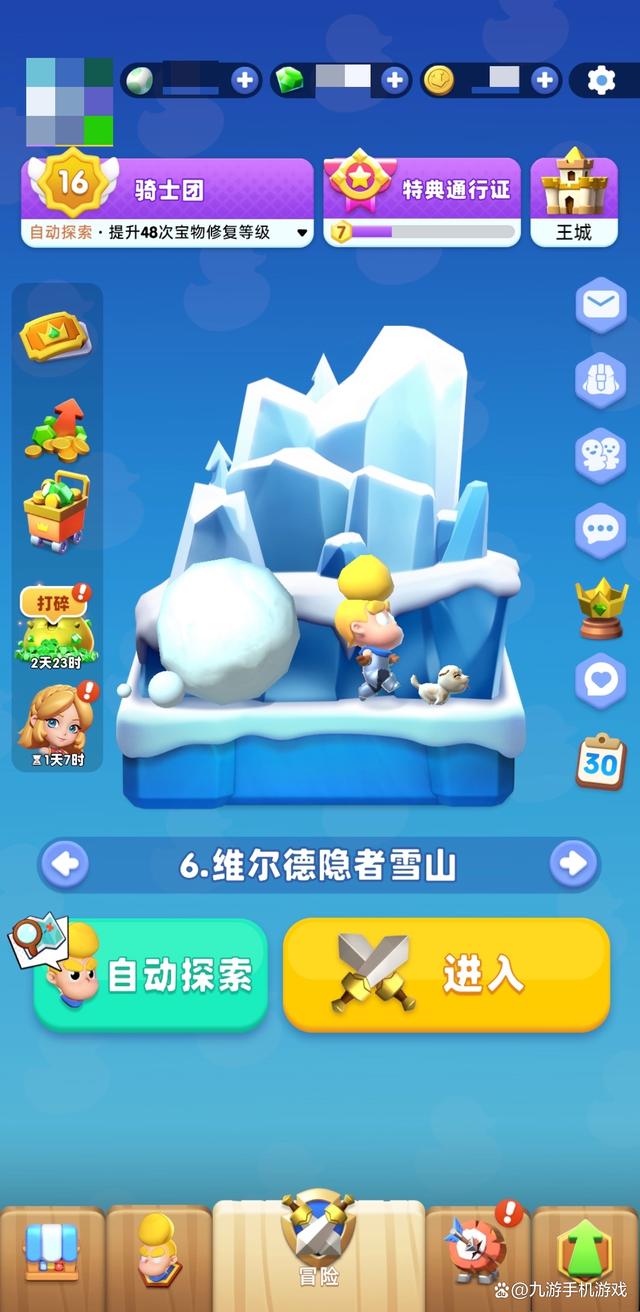
Task: Go to the previous stage
Action: 66,863
